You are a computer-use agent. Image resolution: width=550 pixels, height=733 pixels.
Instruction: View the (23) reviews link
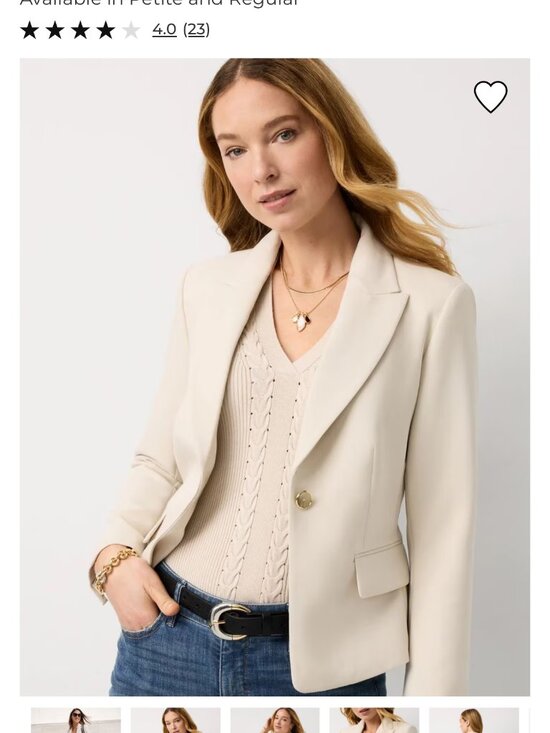pos(196,30)
